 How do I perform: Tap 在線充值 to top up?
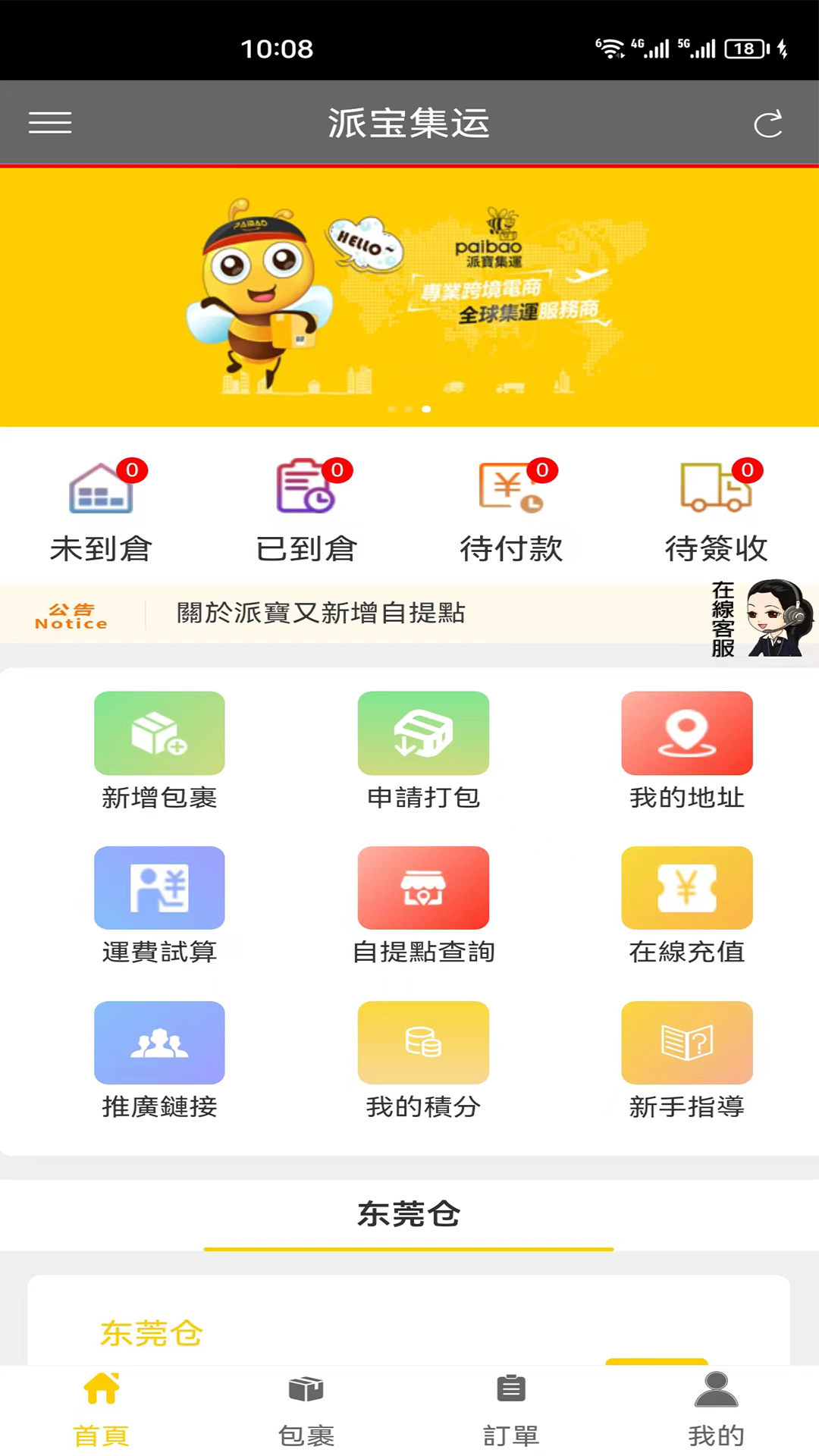pos(687,904)
